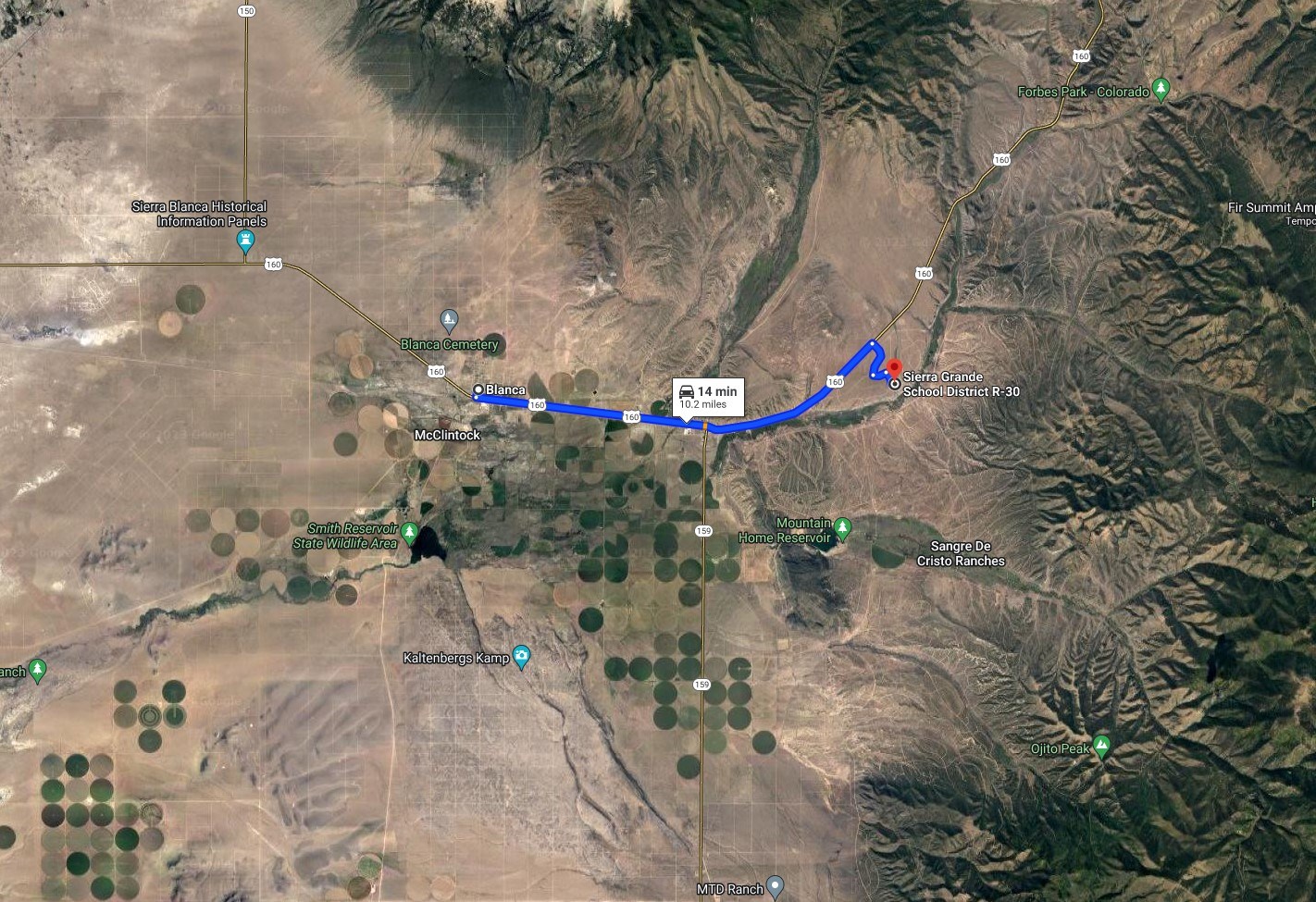
Task: Tap the Blanca route starting point
Action: point(478,389)
